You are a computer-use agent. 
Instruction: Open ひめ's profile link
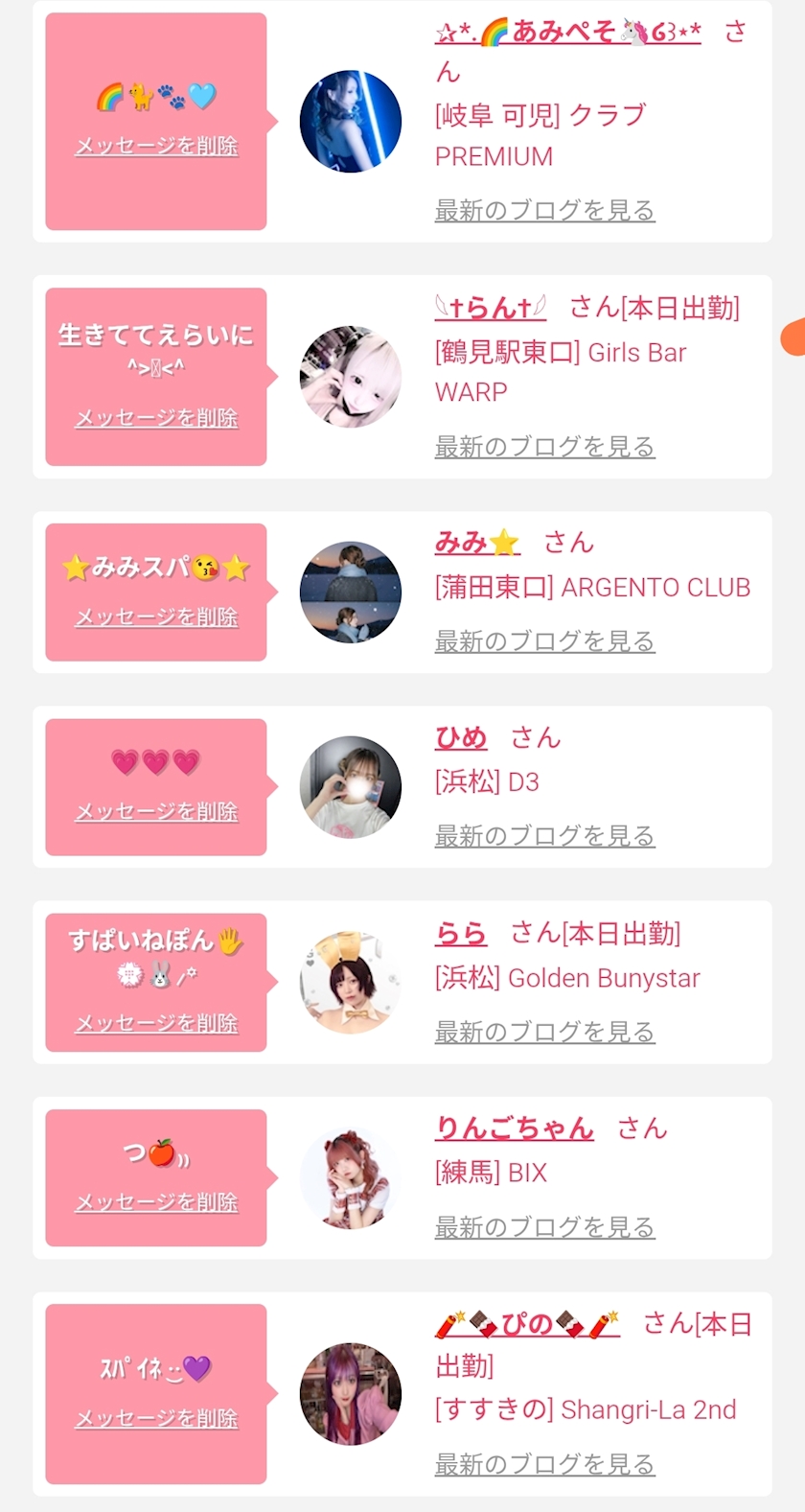click(x=461, y=737)
